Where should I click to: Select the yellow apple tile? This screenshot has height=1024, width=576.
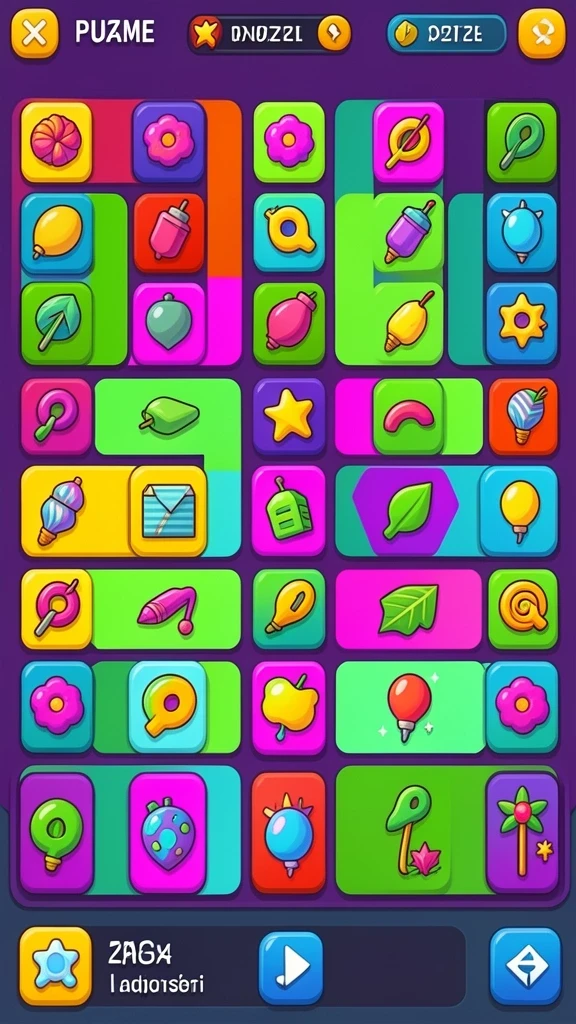pyautogui.click(x=289, y=707)
